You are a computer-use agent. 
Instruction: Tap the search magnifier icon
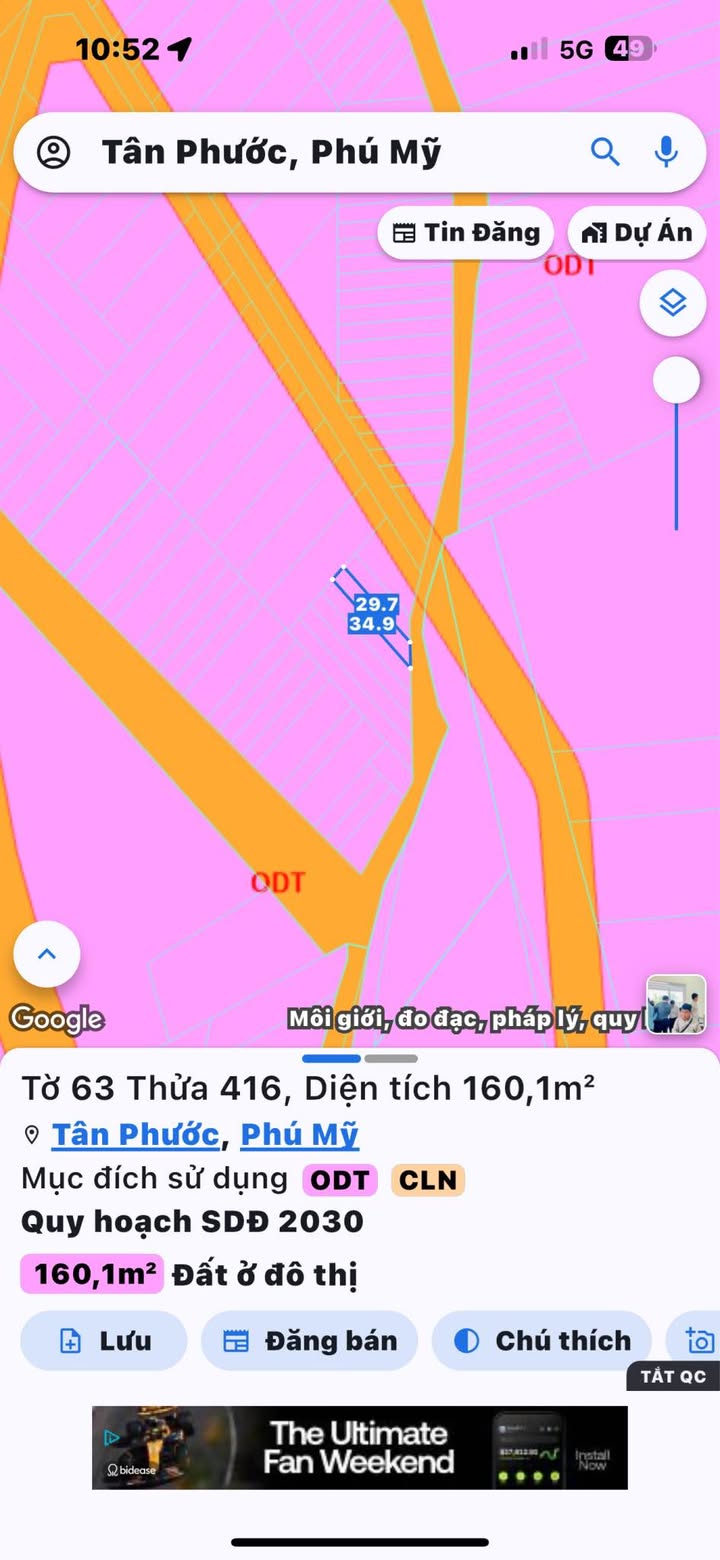(x=605, y=152)
